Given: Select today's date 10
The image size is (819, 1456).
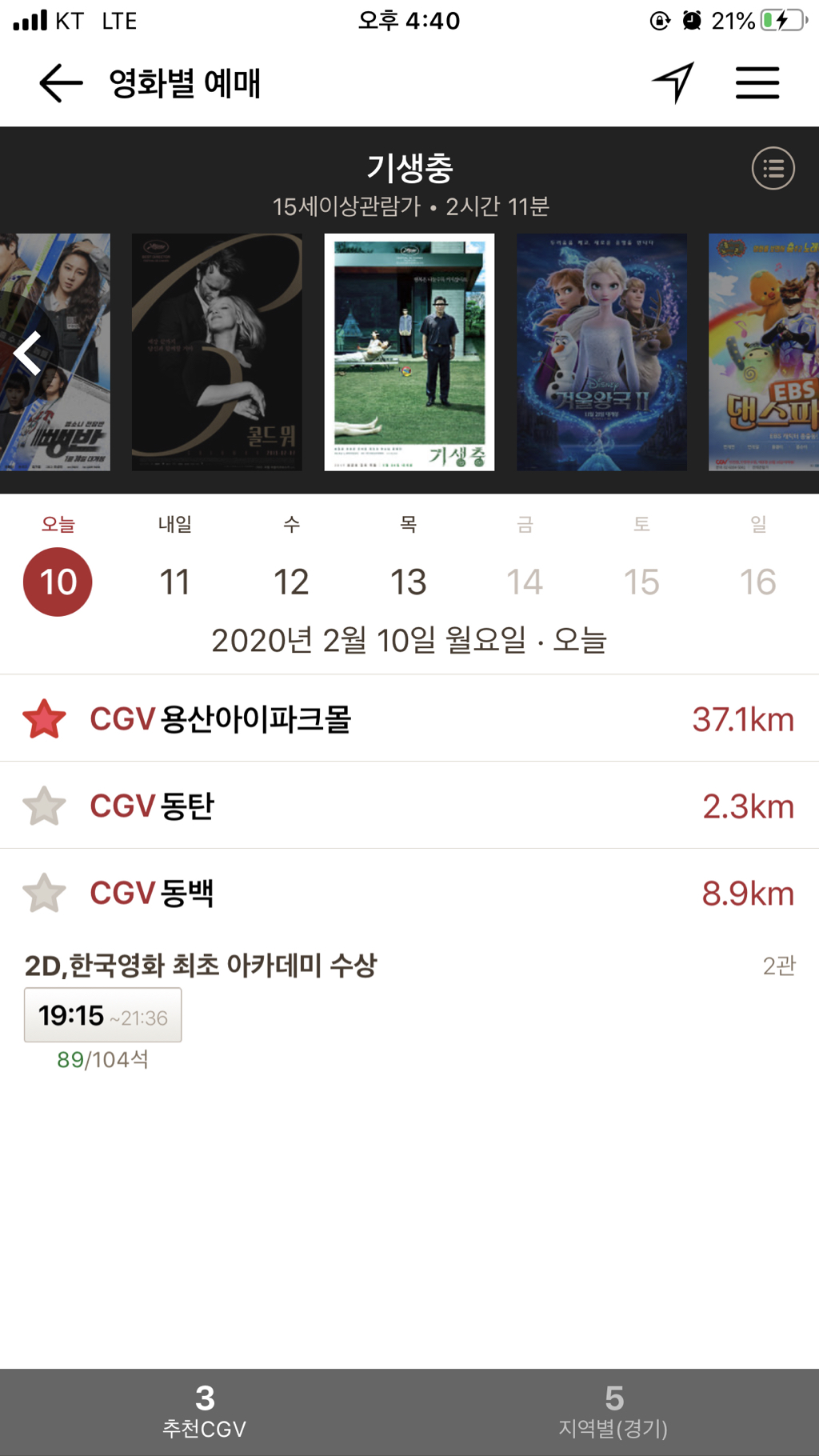Looking at the screenshot, I should pos(58,582).
